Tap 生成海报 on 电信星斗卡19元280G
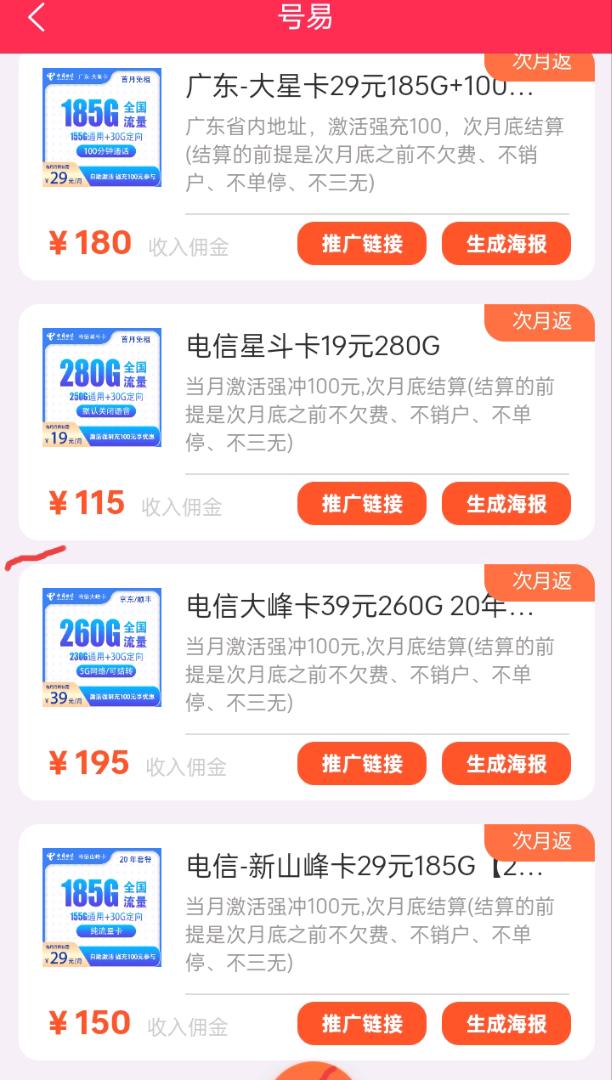This screenshot has height=1080, width=612. (506, 503)
